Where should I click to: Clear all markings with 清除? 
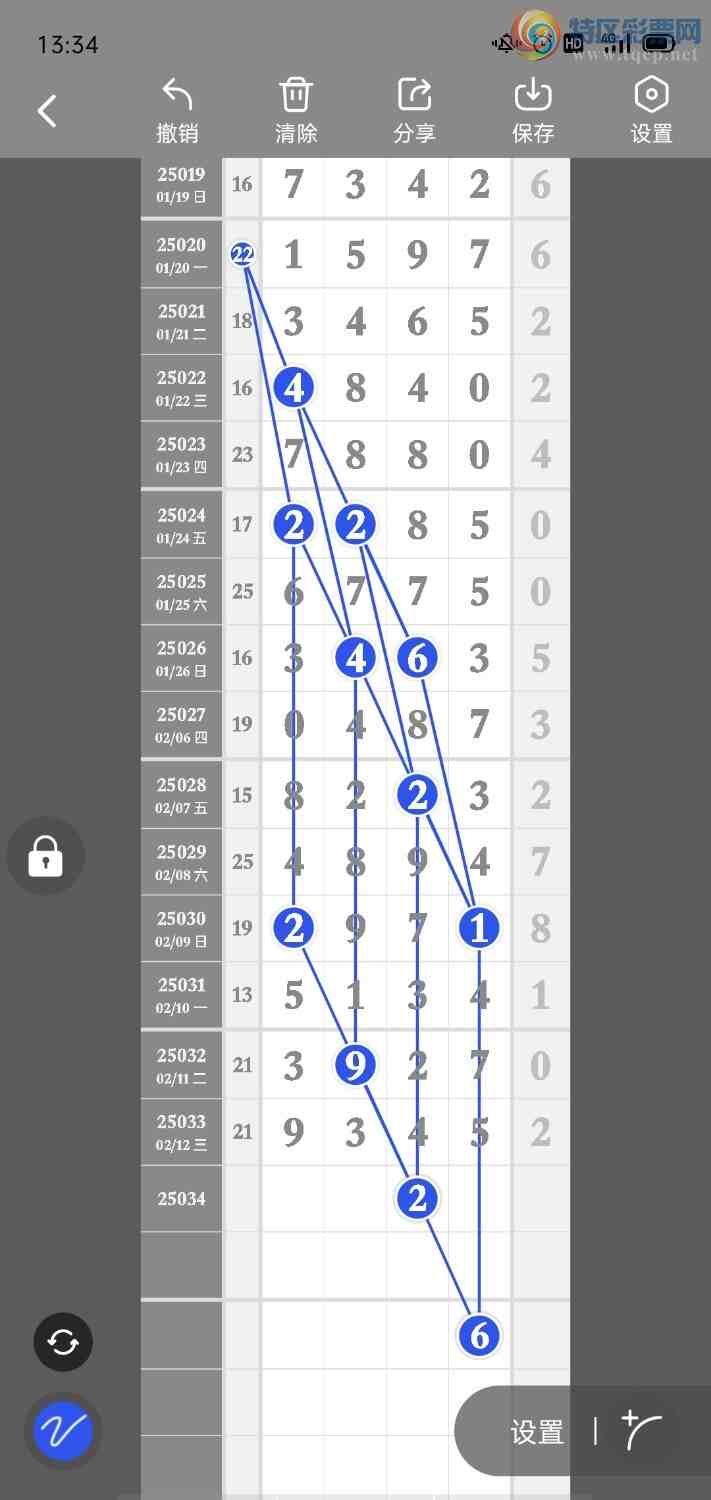[x=296, y=111]
